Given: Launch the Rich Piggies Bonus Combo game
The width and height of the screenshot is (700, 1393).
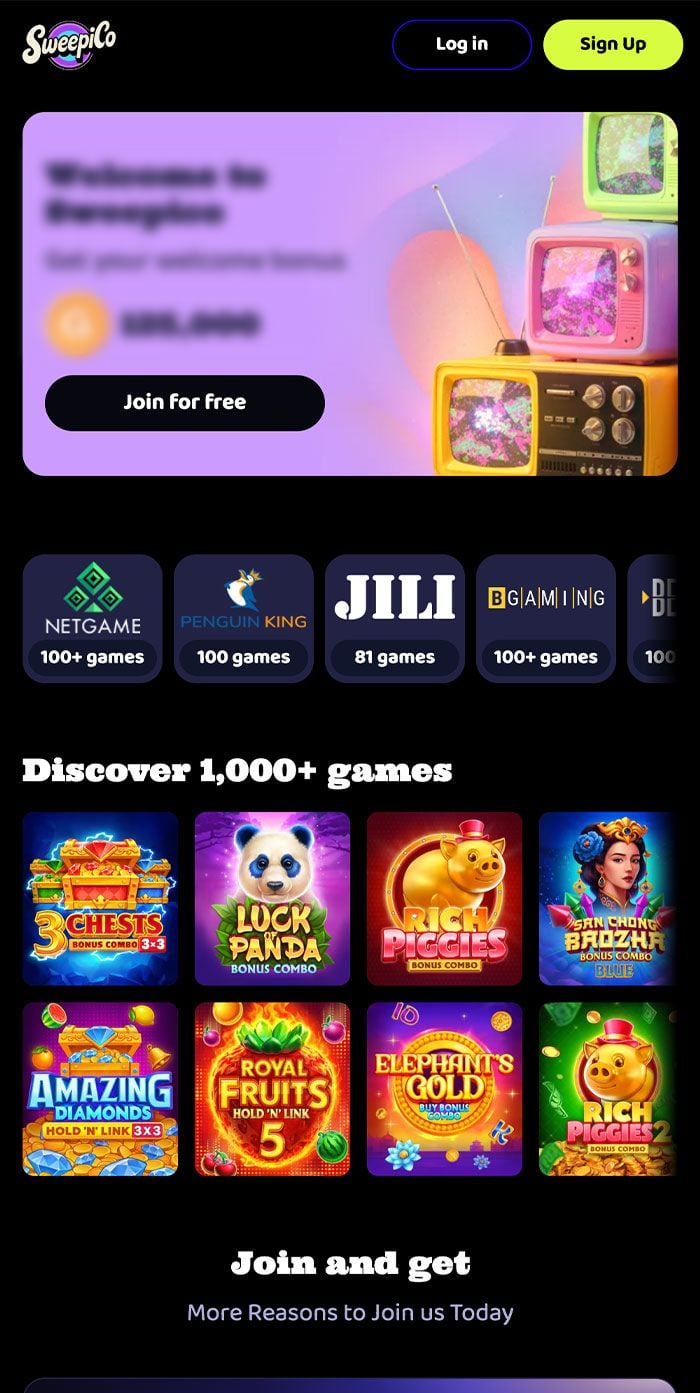Looking at the screenshot, I should 444,898.
